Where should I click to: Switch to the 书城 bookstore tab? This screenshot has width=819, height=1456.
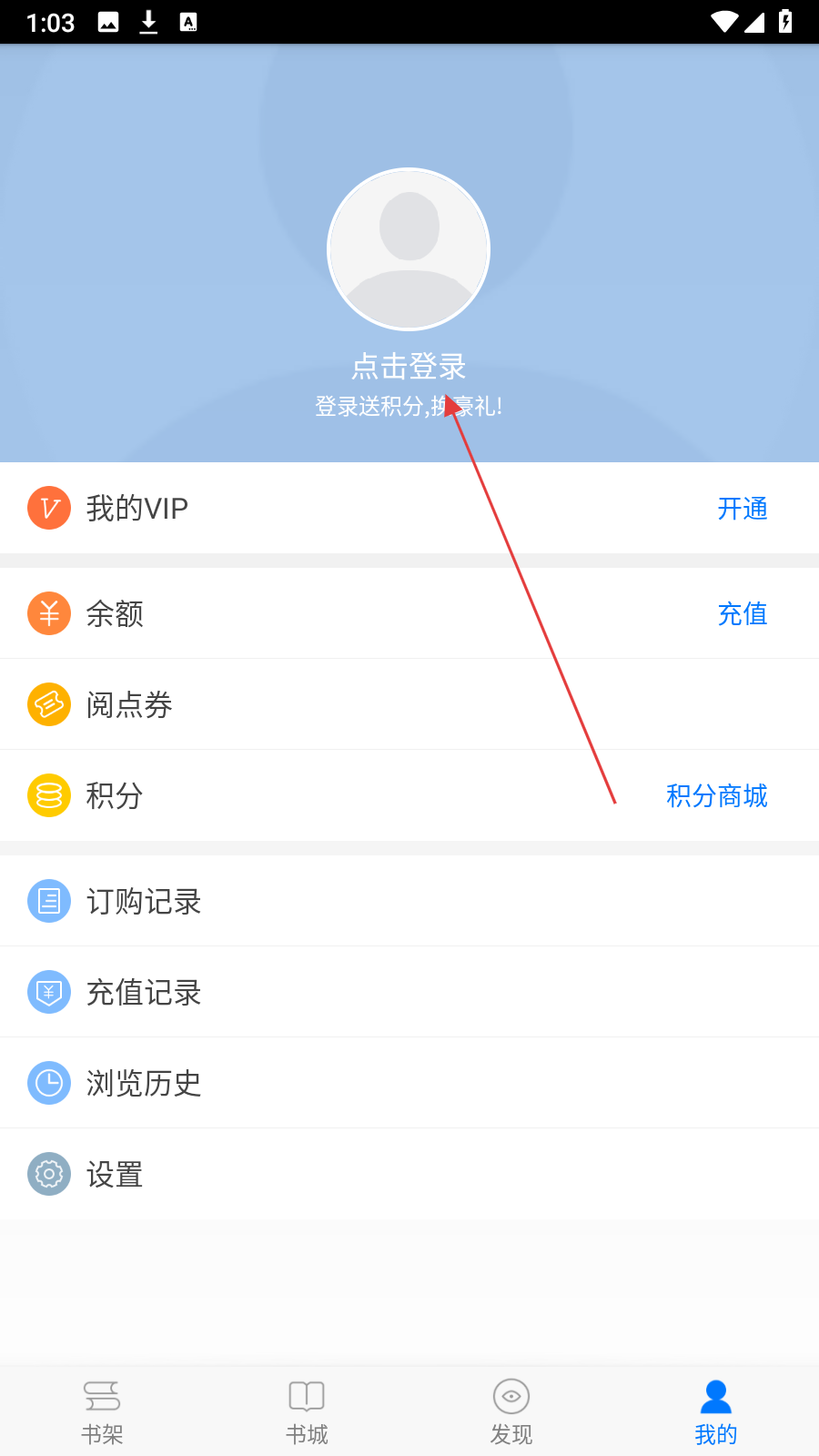coord(307,1410)
